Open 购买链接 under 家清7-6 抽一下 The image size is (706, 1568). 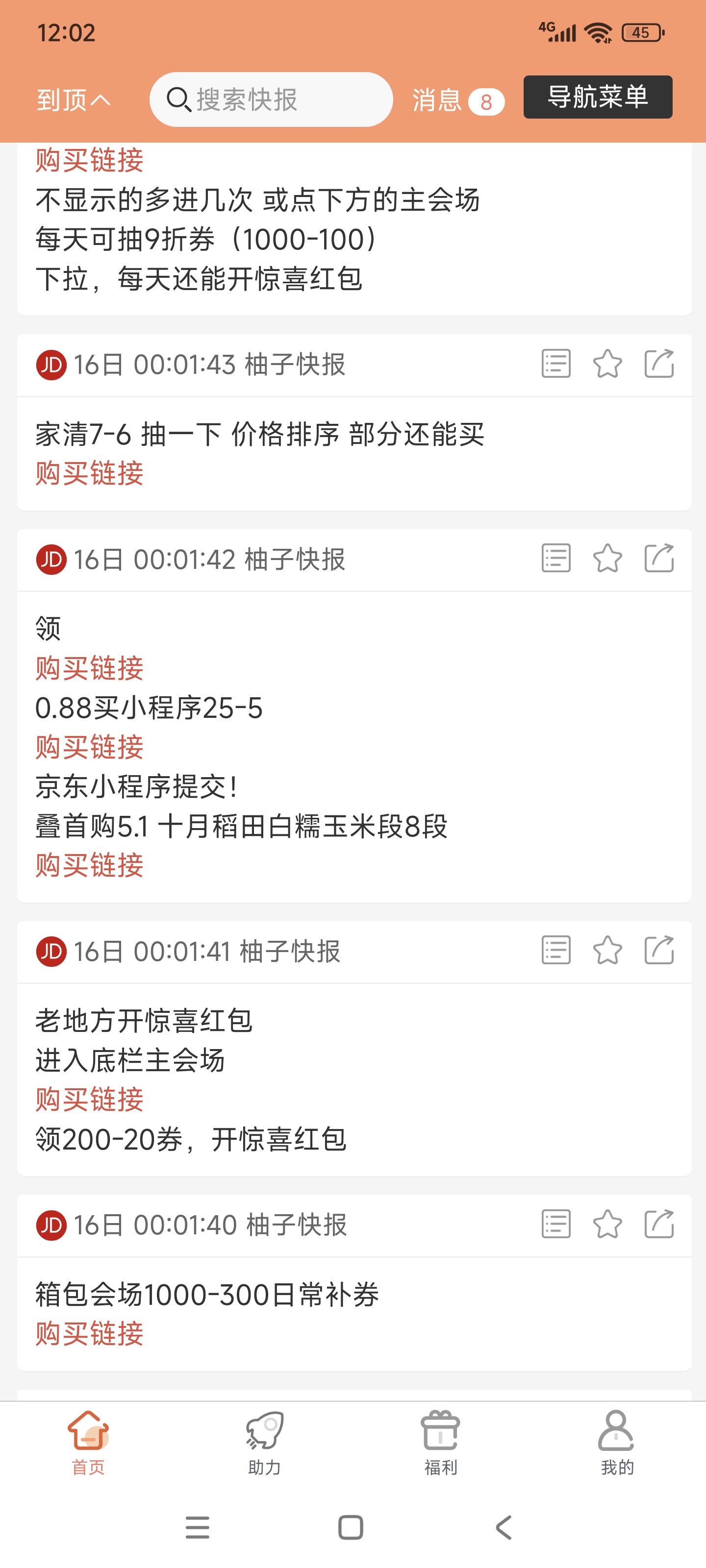[90, 473]
